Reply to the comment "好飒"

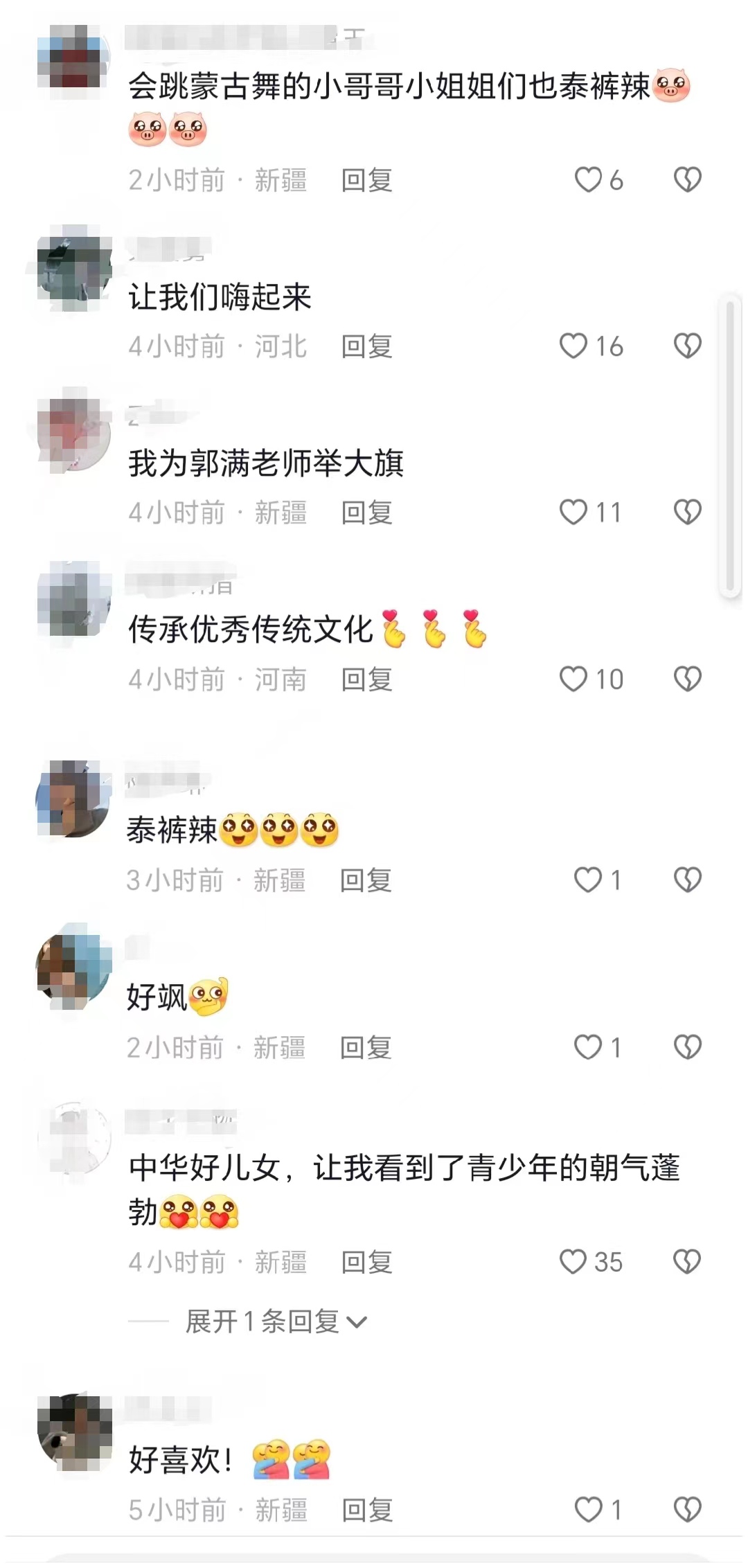point(366,1047)
